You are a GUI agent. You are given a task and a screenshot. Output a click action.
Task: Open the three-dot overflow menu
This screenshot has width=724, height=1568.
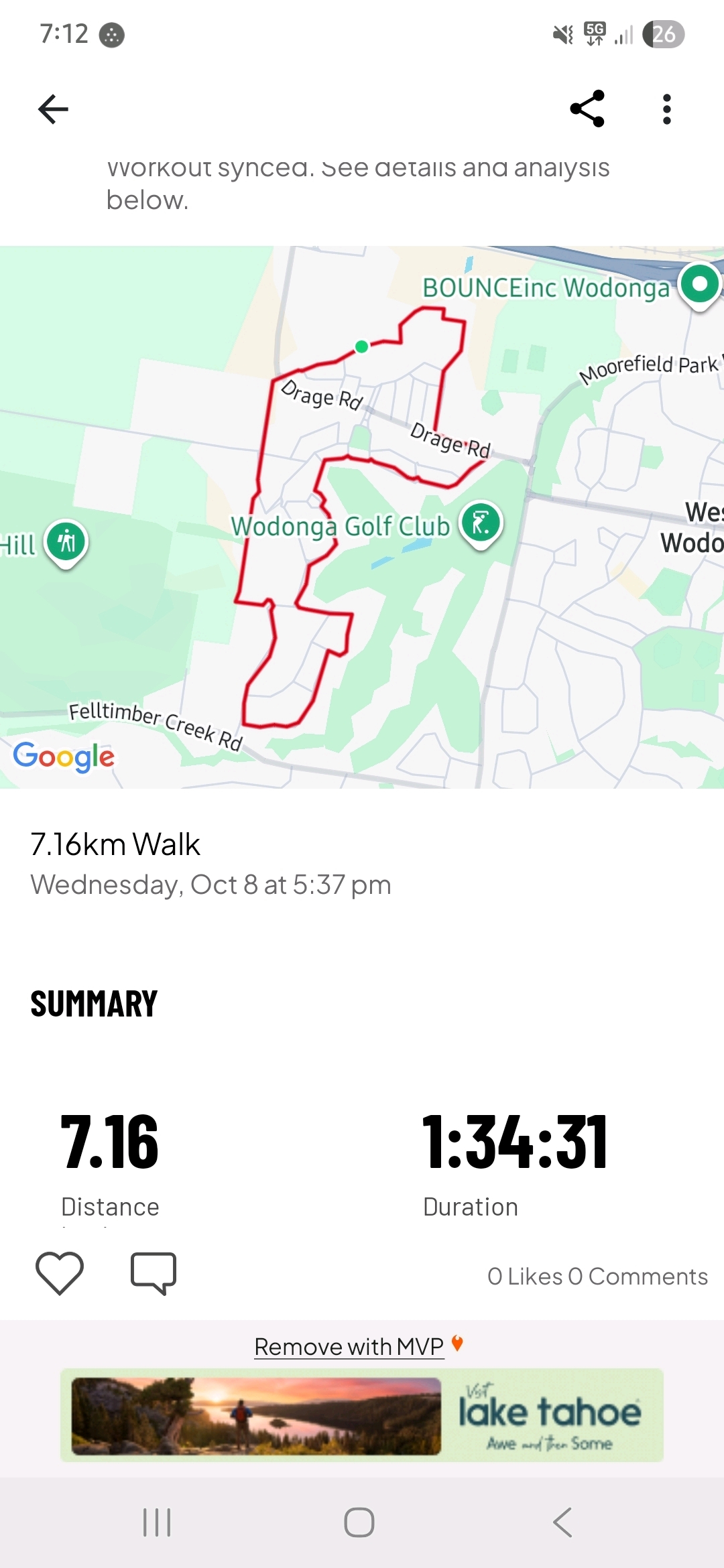click(x=666, y=109)
